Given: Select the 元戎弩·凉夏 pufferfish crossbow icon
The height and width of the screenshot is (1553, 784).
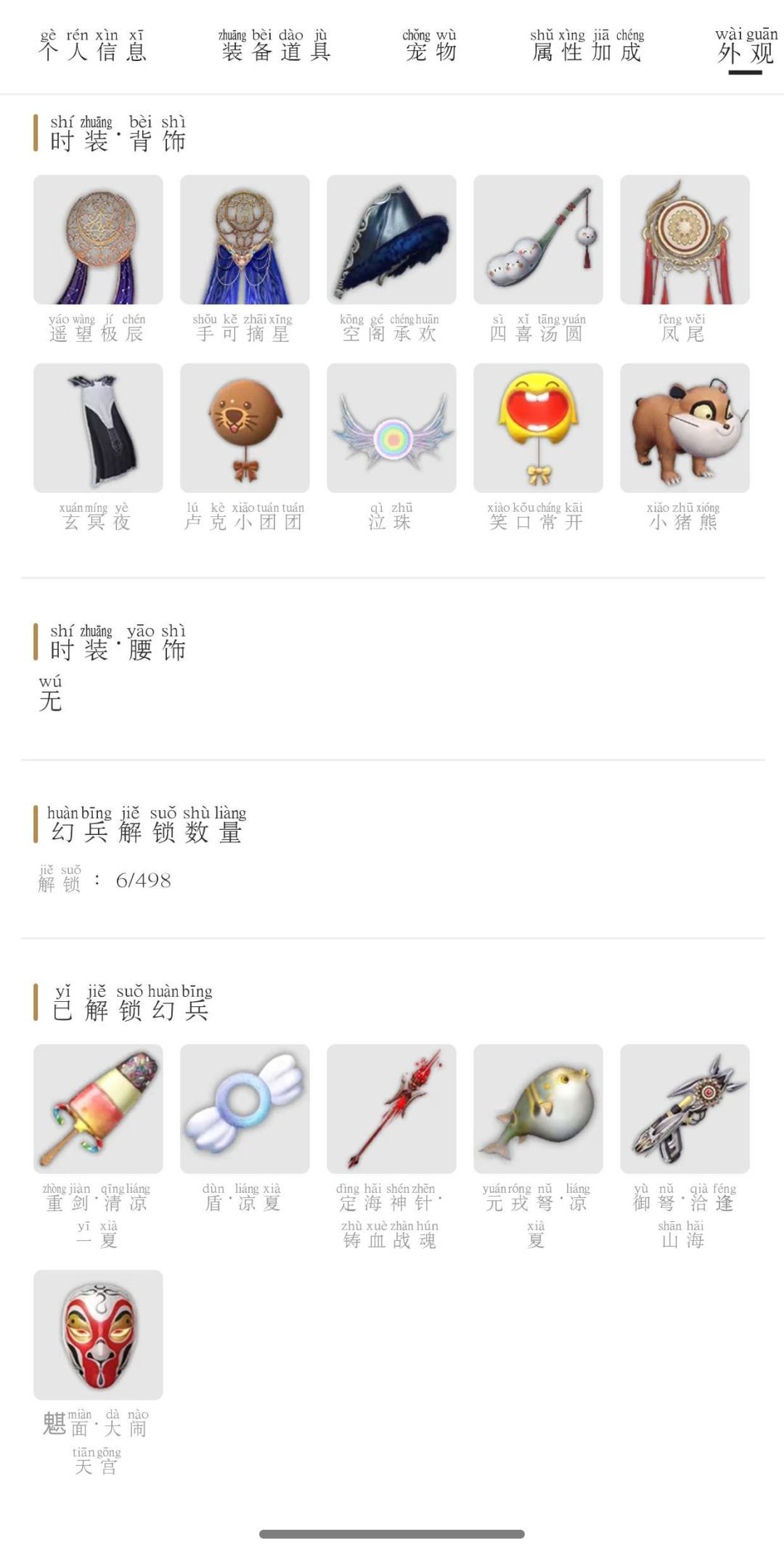Looking at the screenshot, I should click(x=539, y=1106).
